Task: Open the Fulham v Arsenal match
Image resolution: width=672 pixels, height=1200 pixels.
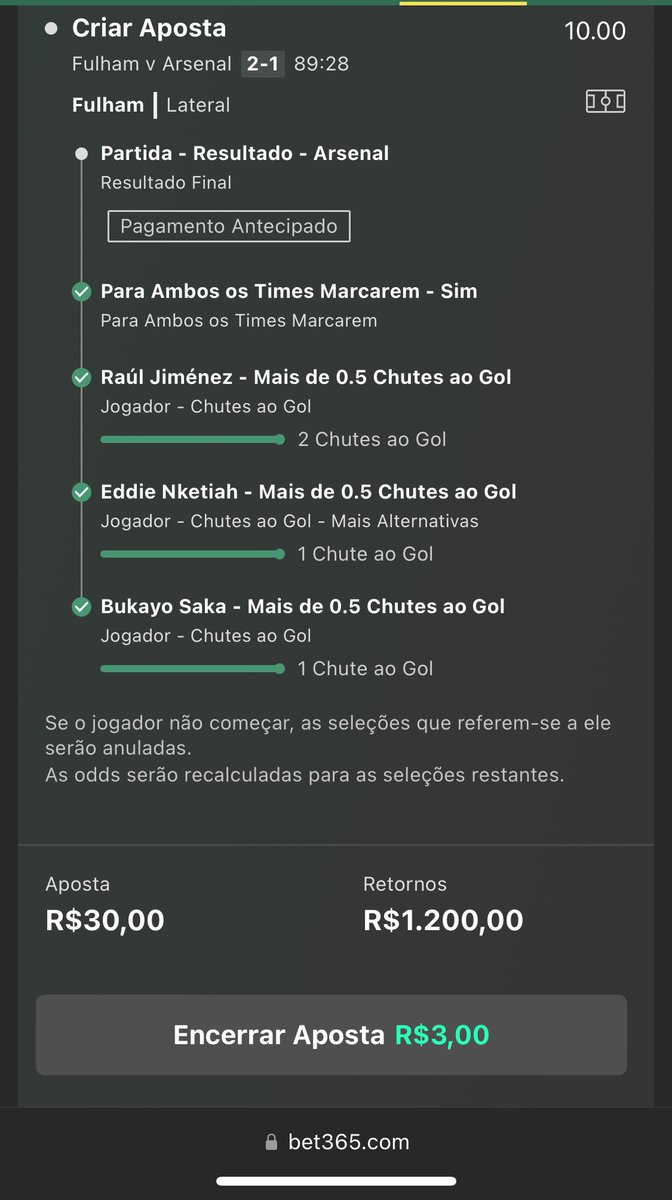Action: pyautogui.click(x=152, y=64)
